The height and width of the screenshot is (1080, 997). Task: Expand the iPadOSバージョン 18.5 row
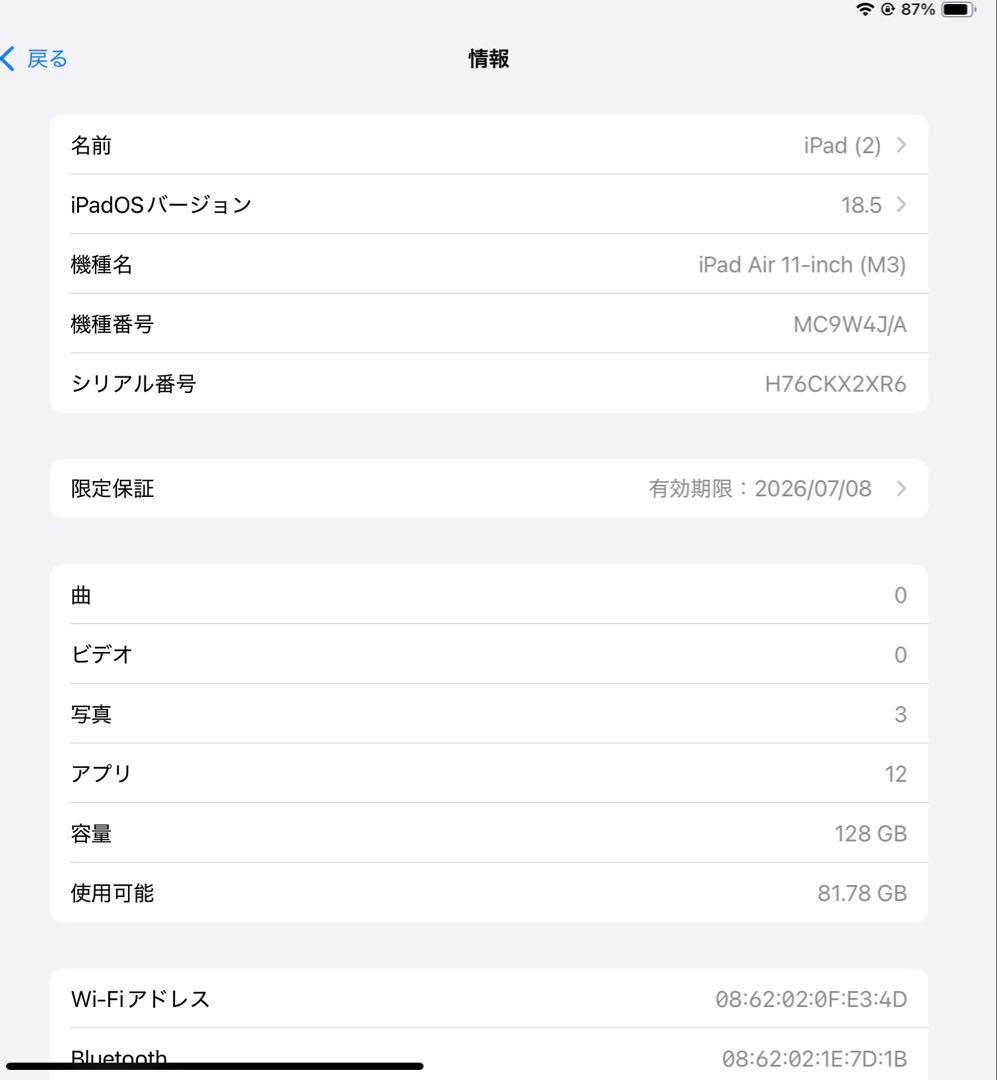(x=490, y=204)
